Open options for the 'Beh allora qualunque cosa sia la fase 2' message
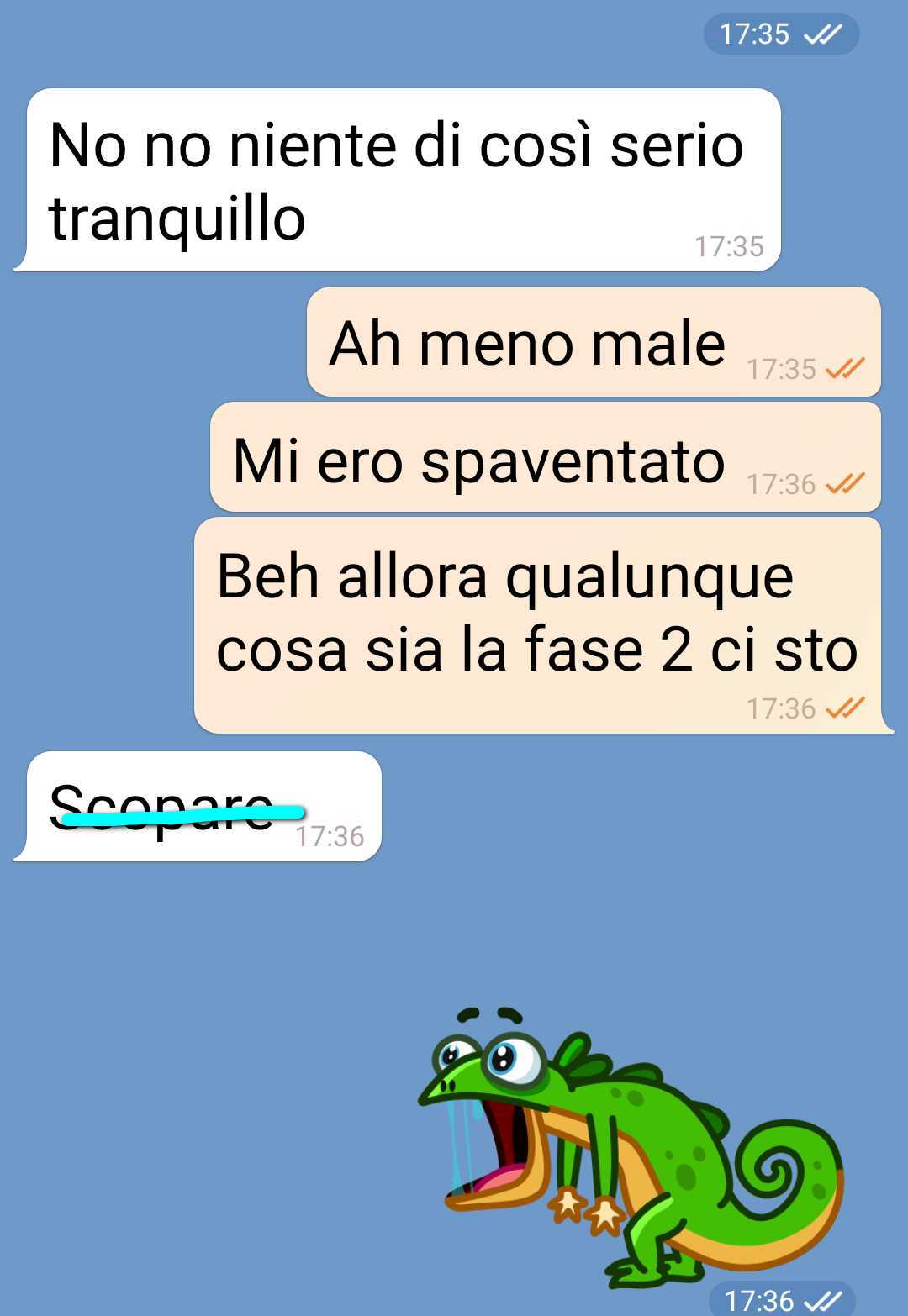Screen dimensions: 908x1316 (538, 624)
